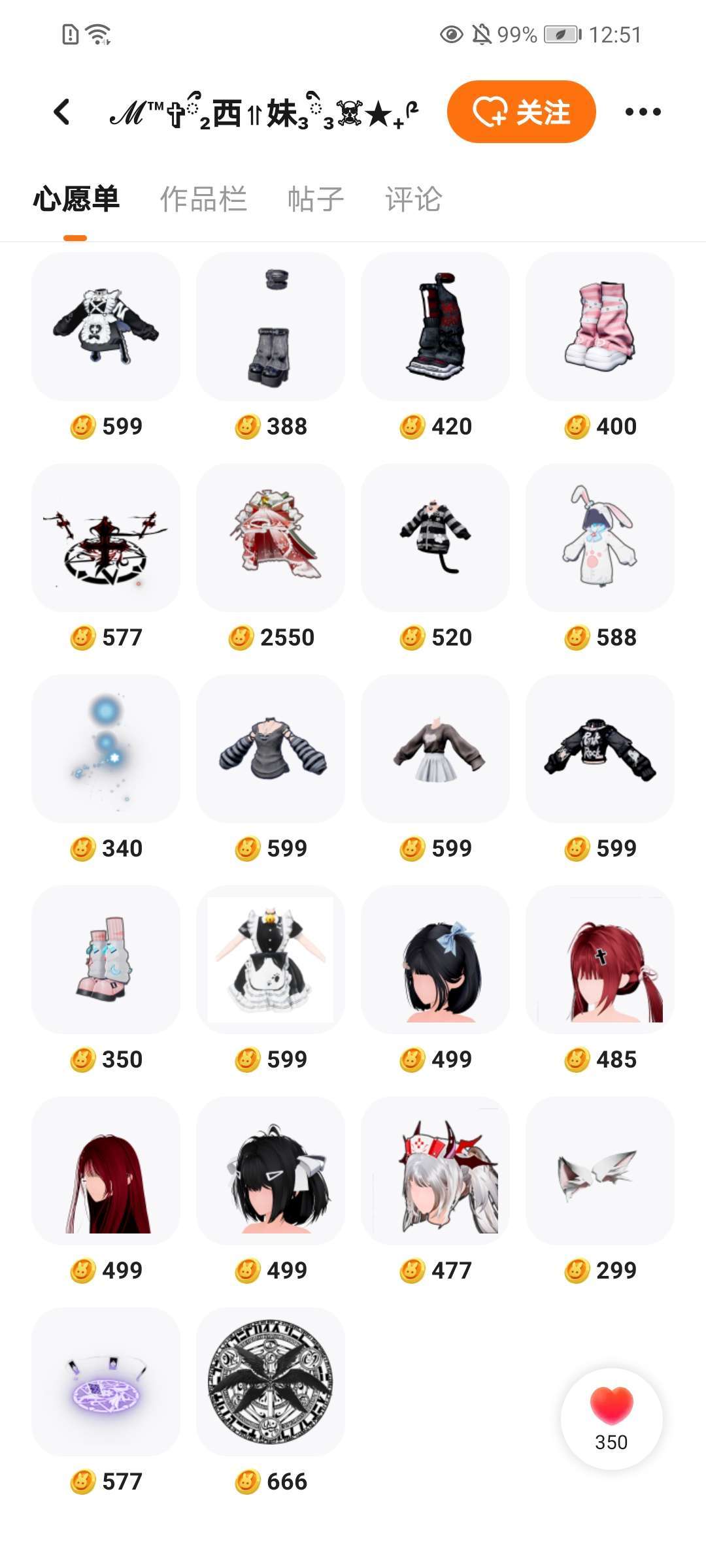
Task: Select the black winged circle priced 666
Action: (271, 1382)
